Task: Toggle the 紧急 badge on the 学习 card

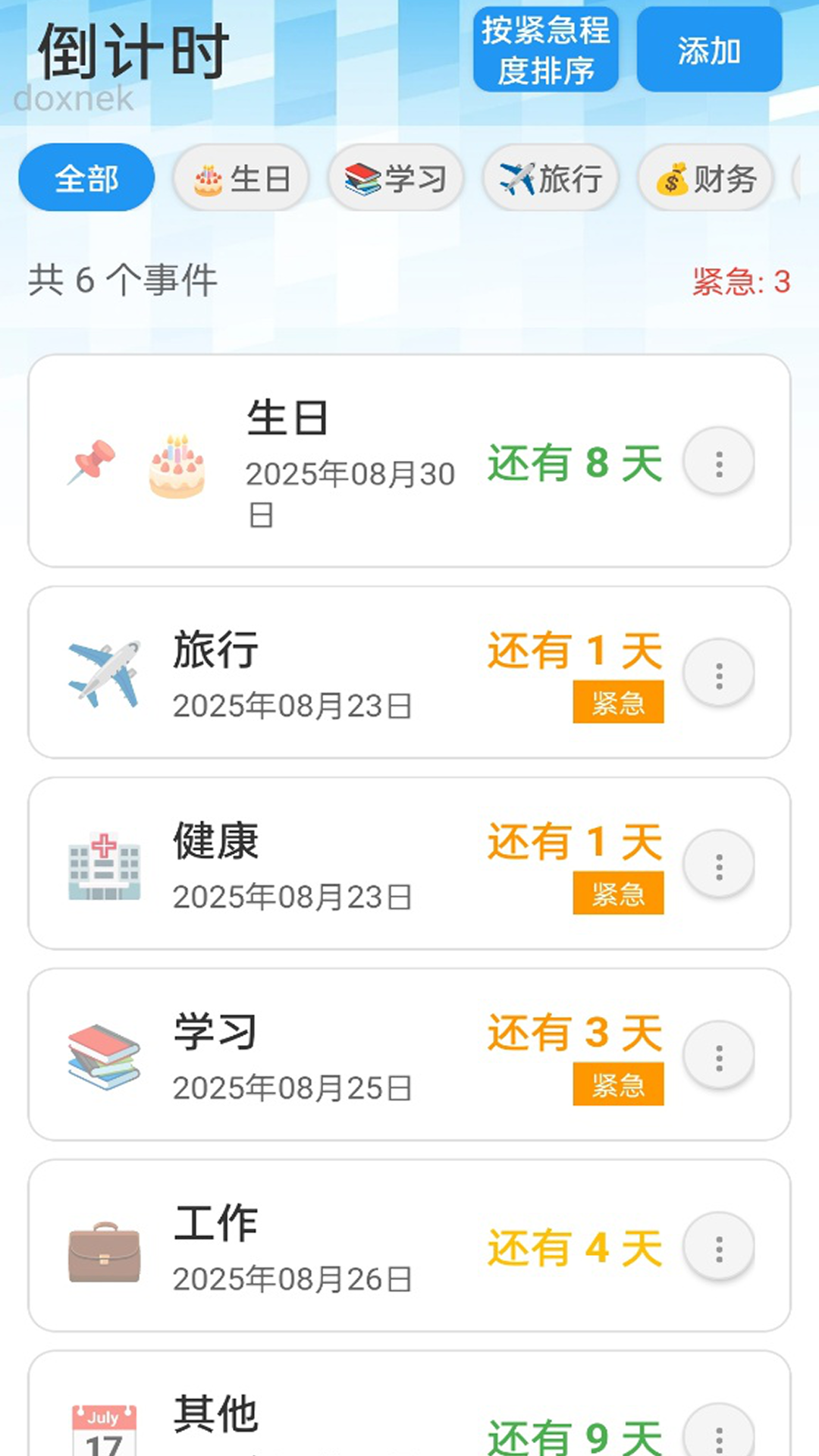Action: [x=618, y=1084]
